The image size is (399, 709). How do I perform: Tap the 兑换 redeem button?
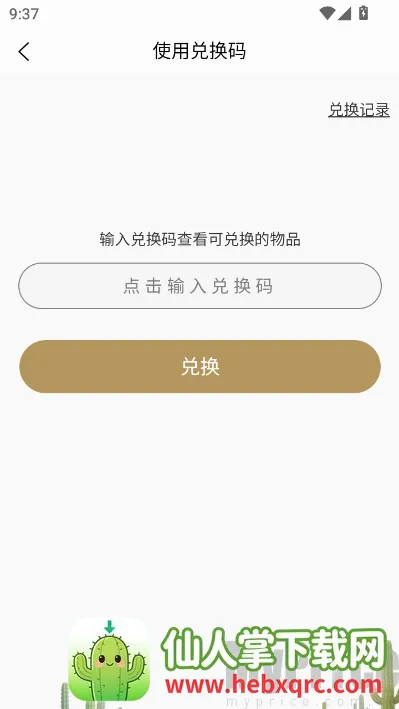click(200, 366)
